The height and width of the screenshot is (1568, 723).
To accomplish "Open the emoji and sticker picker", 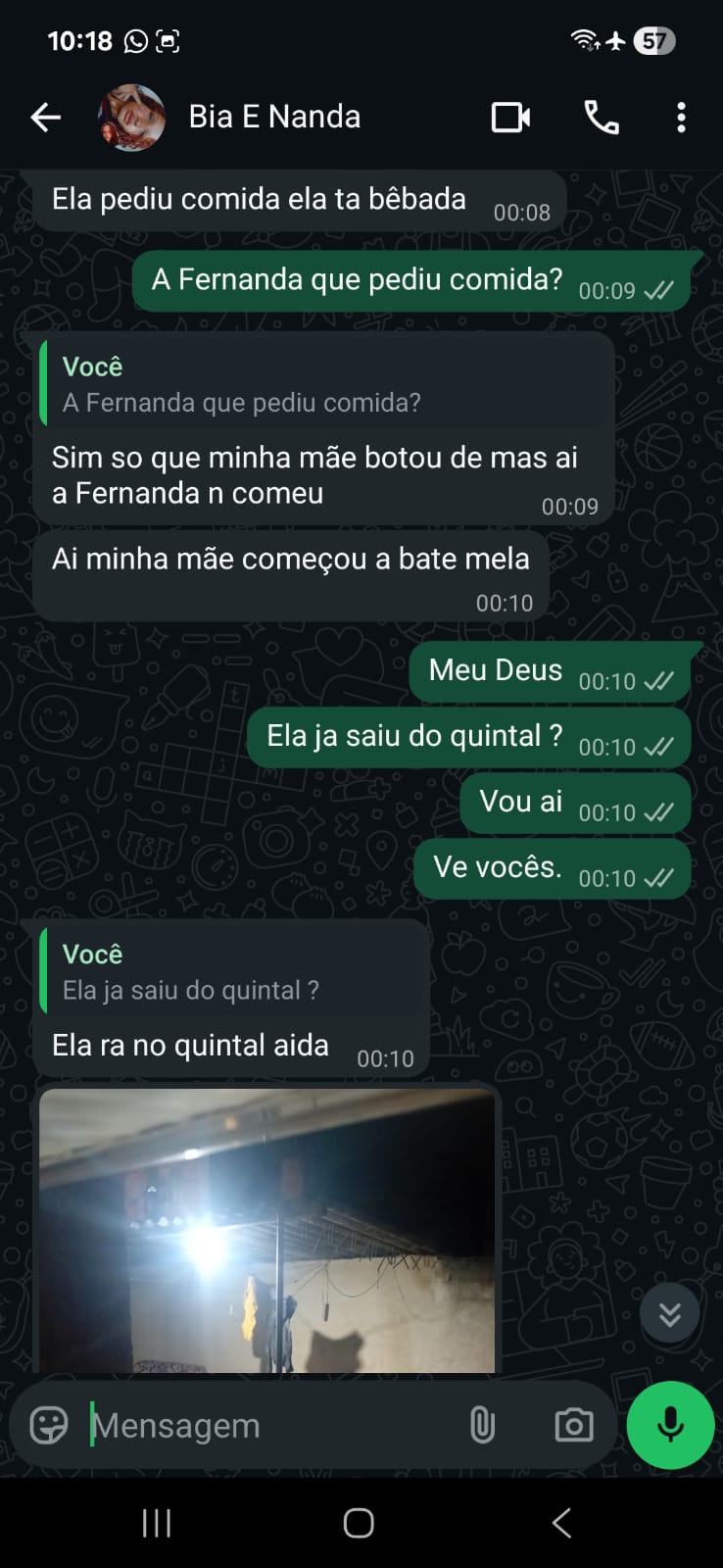I will point(49,1425).
